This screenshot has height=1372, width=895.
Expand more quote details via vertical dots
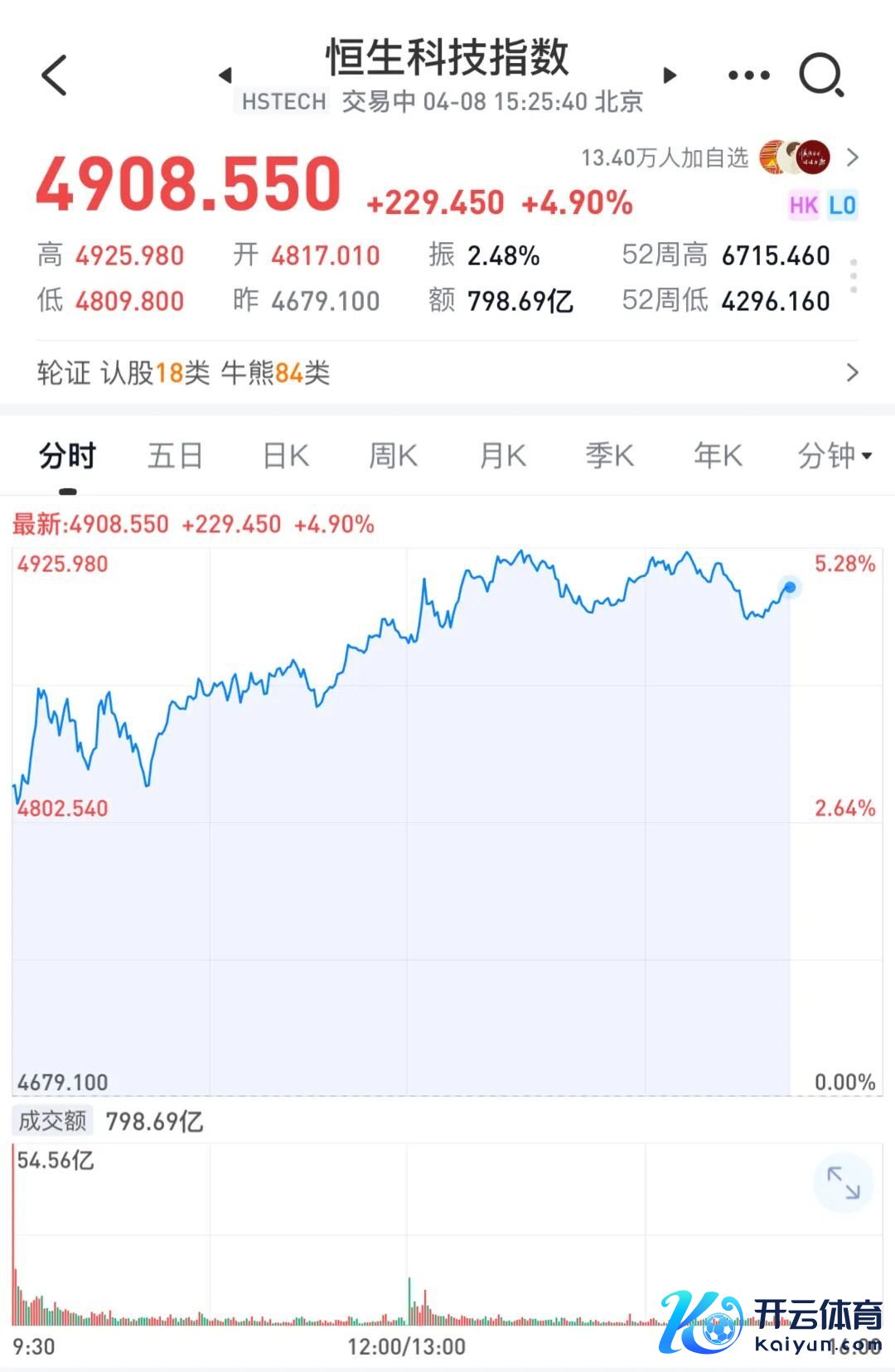pyautogui.click(x=854, y=276)
